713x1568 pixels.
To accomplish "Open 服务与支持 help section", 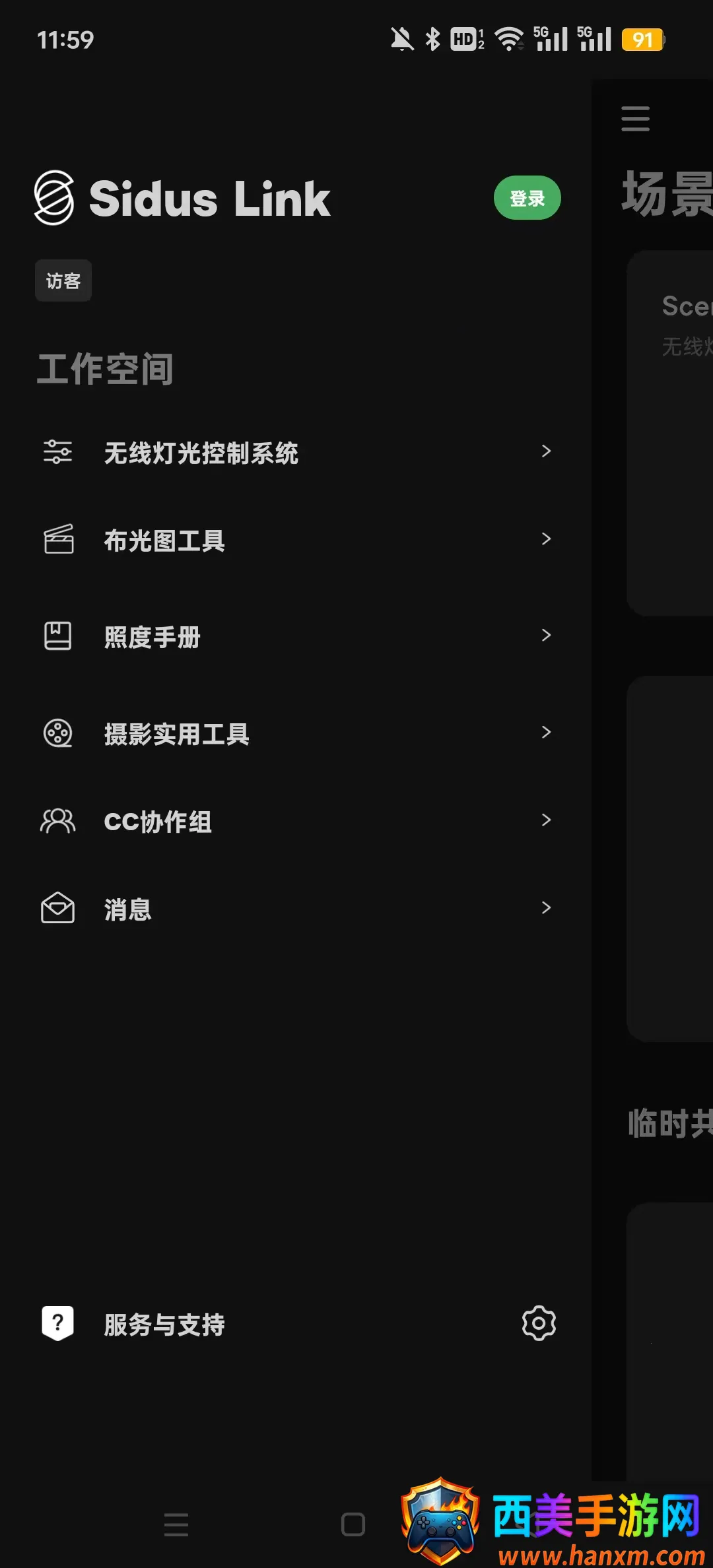I will [164, 1324].
